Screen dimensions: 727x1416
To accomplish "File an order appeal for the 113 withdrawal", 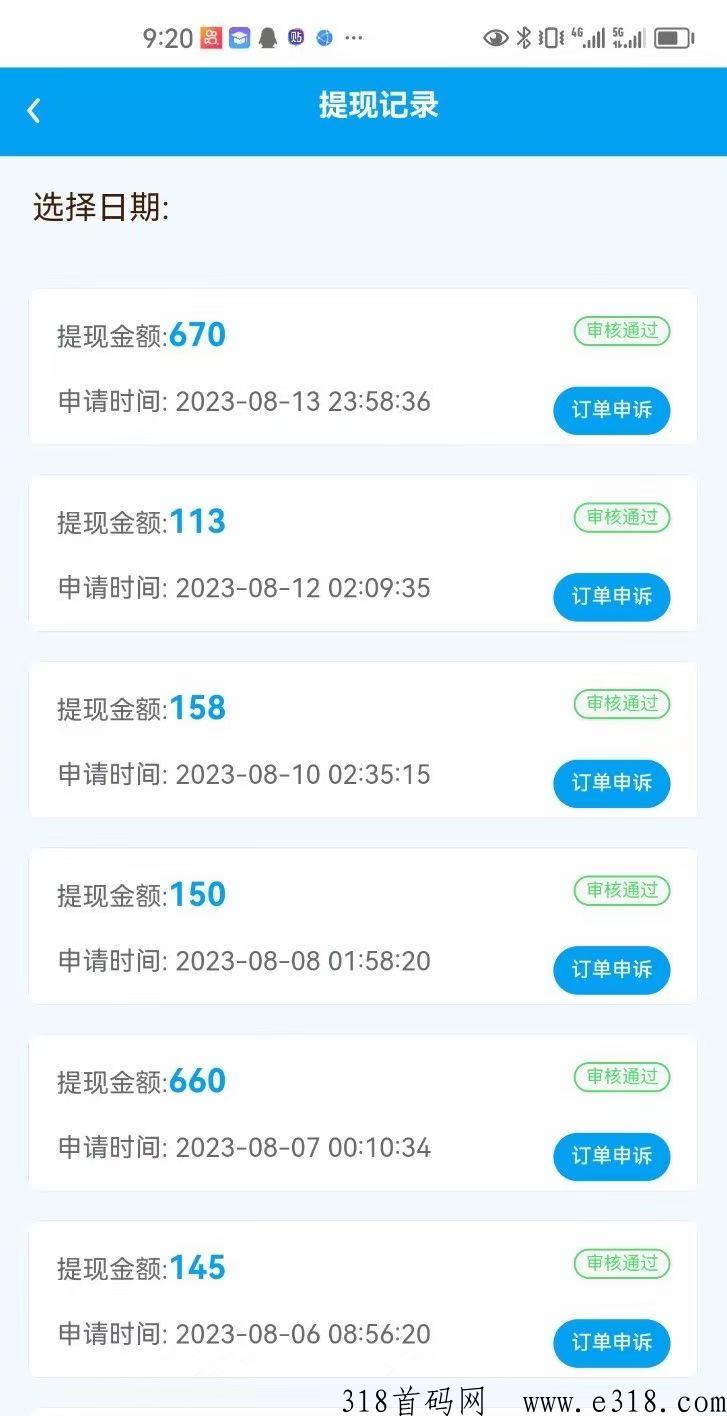I will pos(611,597).
